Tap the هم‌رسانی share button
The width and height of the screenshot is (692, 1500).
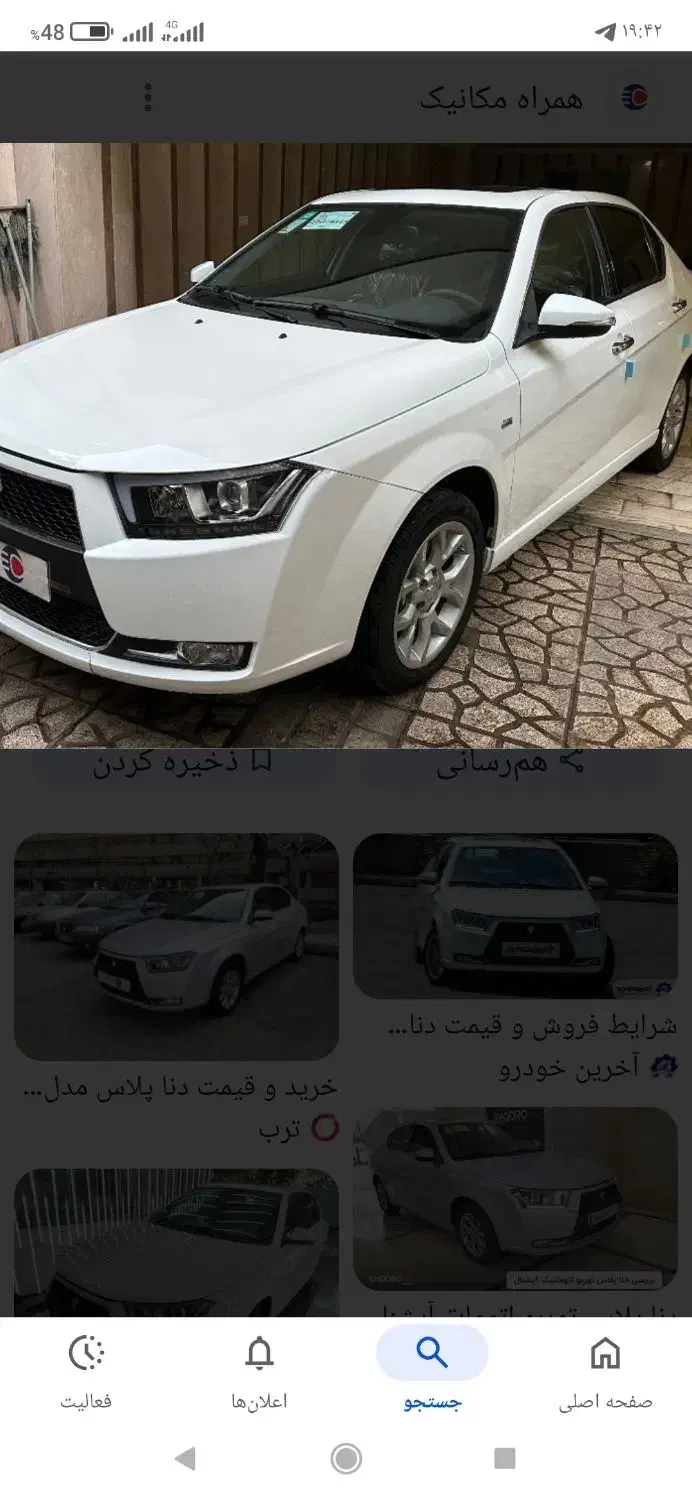(510, 764)
